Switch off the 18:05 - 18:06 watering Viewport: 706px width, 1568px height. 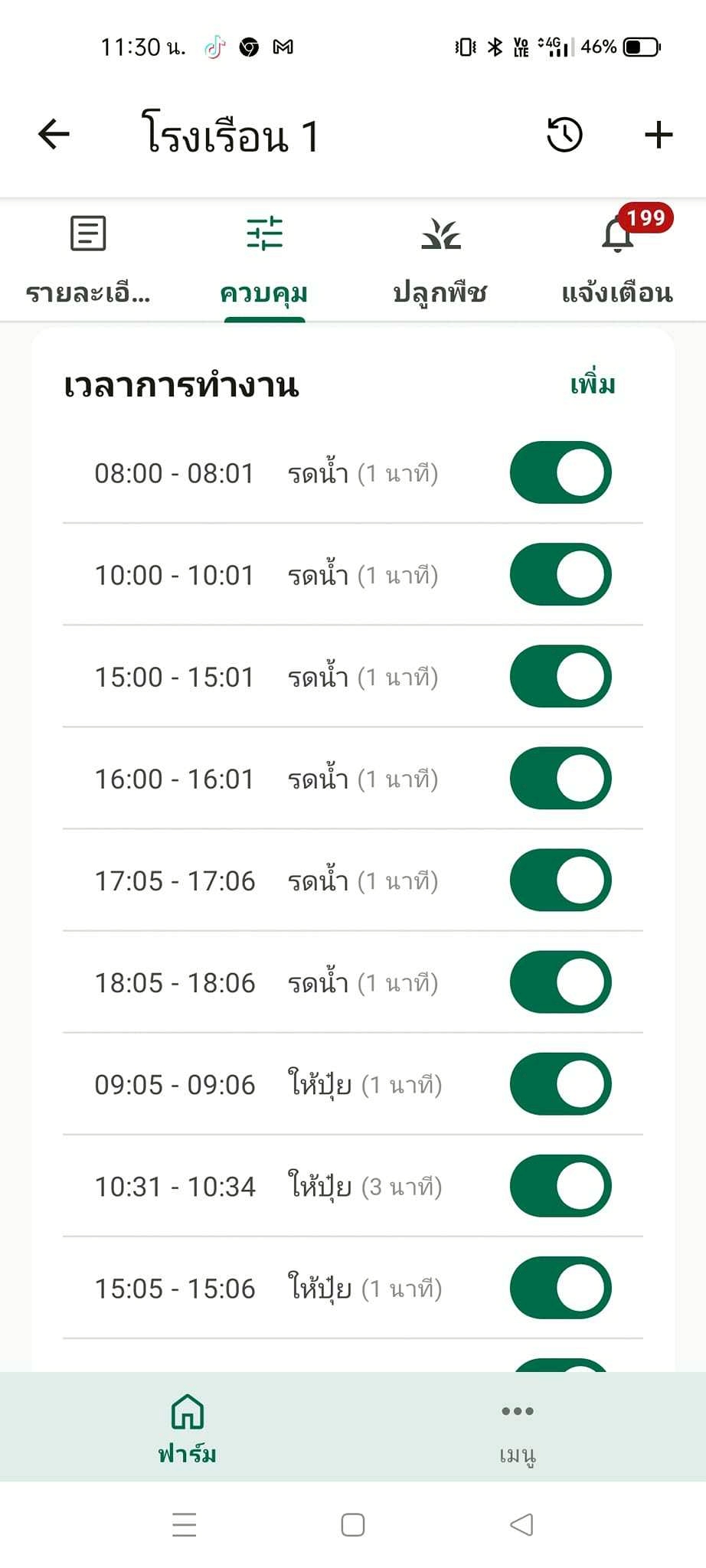click(x=561, y=982)
